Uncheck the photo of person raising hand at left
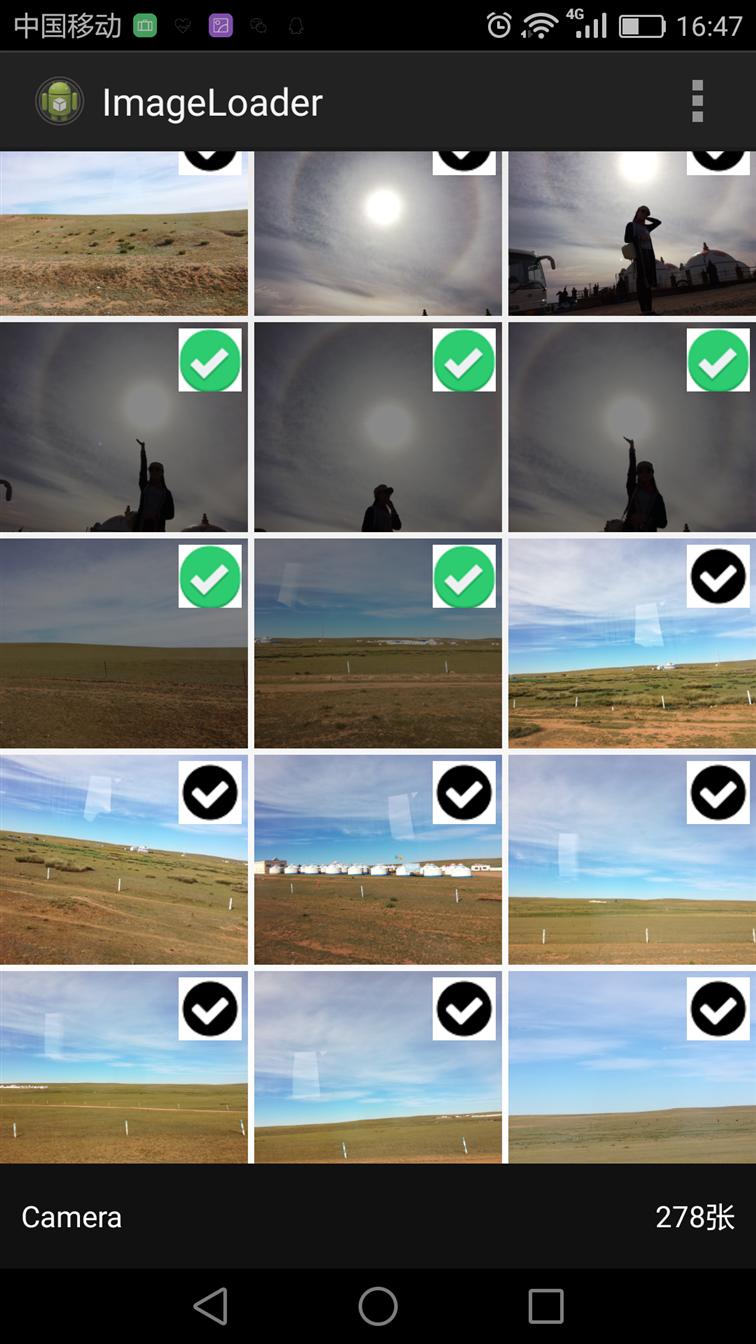Image resolution: width=756 pixels, height=1344 pixels. pos(210,360)
